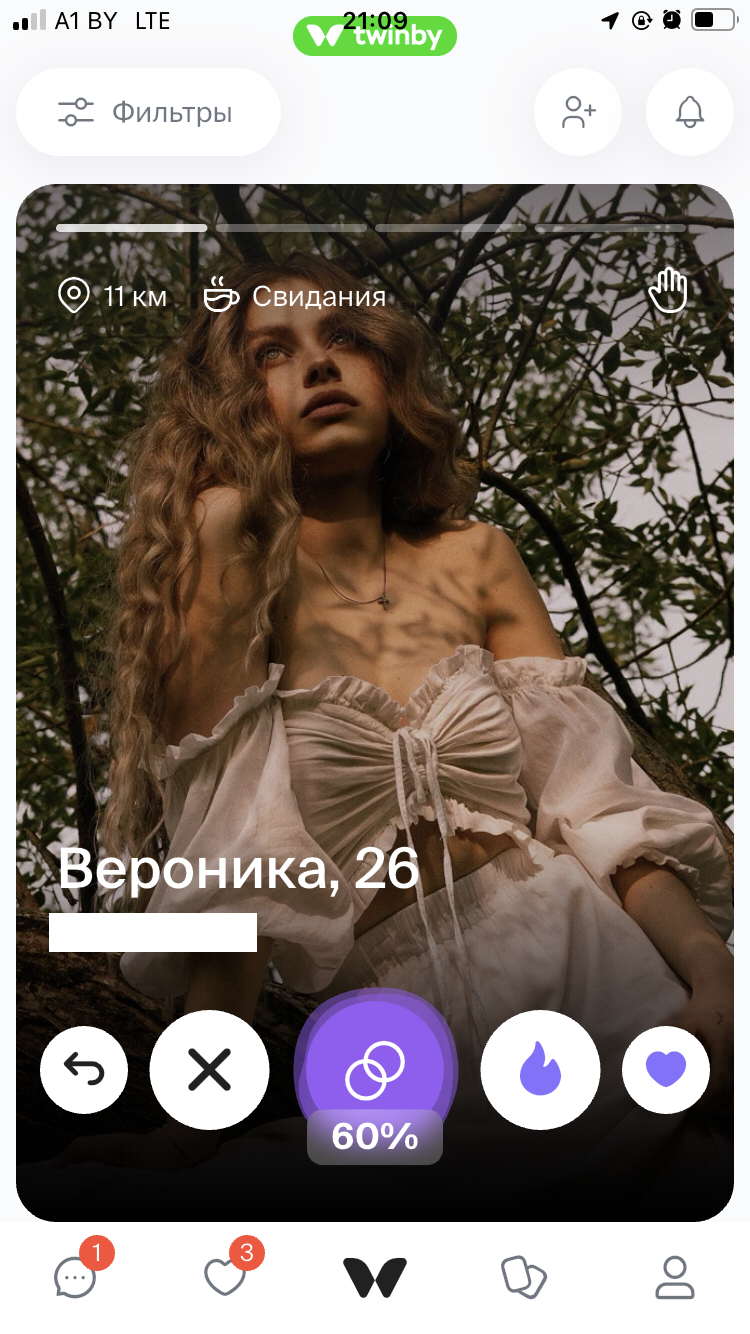Tap the add friend icon
750x1334 pixels.
point(578,112)
